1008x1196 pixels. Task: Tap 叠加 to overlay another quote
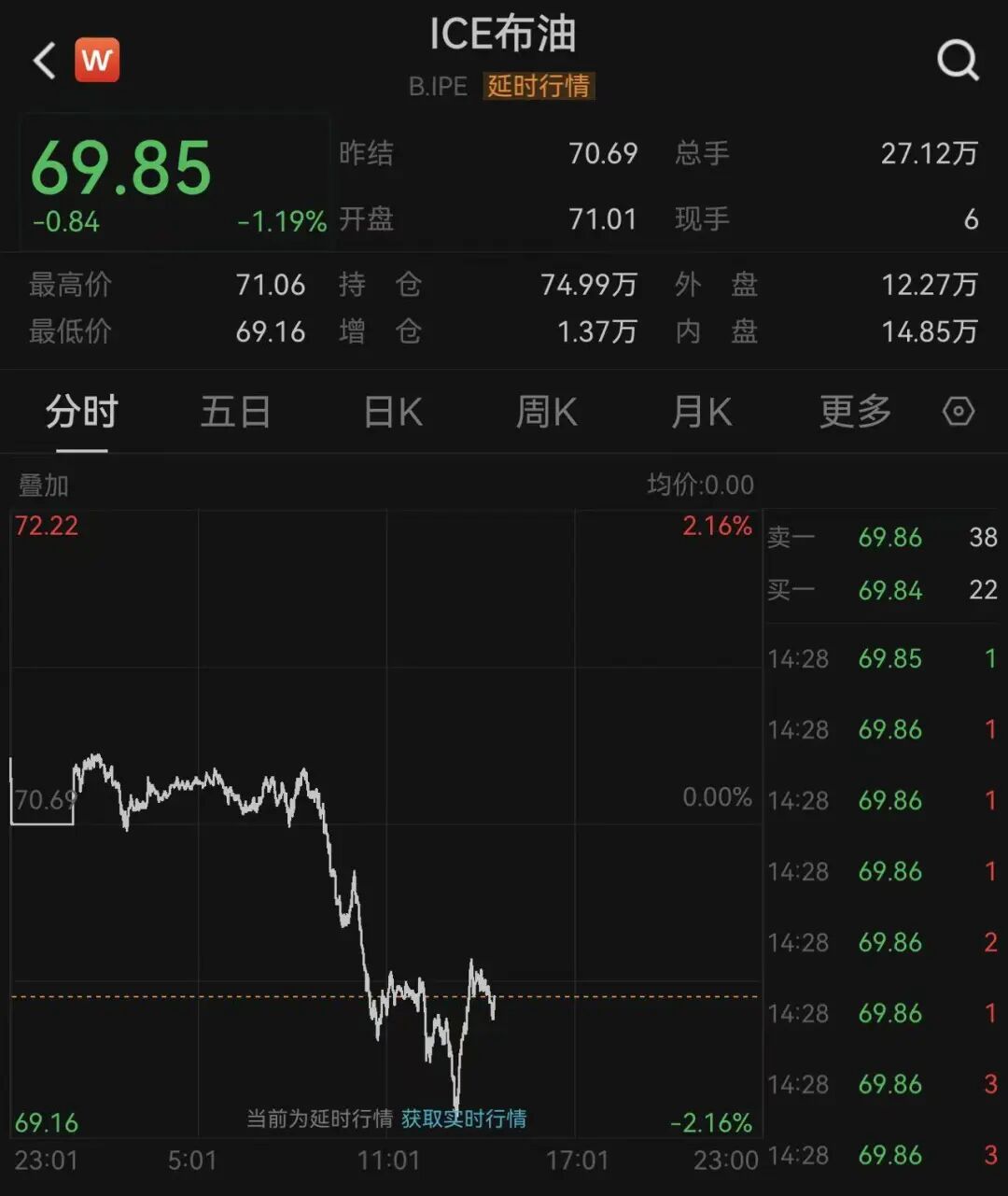tap(44, 485)
